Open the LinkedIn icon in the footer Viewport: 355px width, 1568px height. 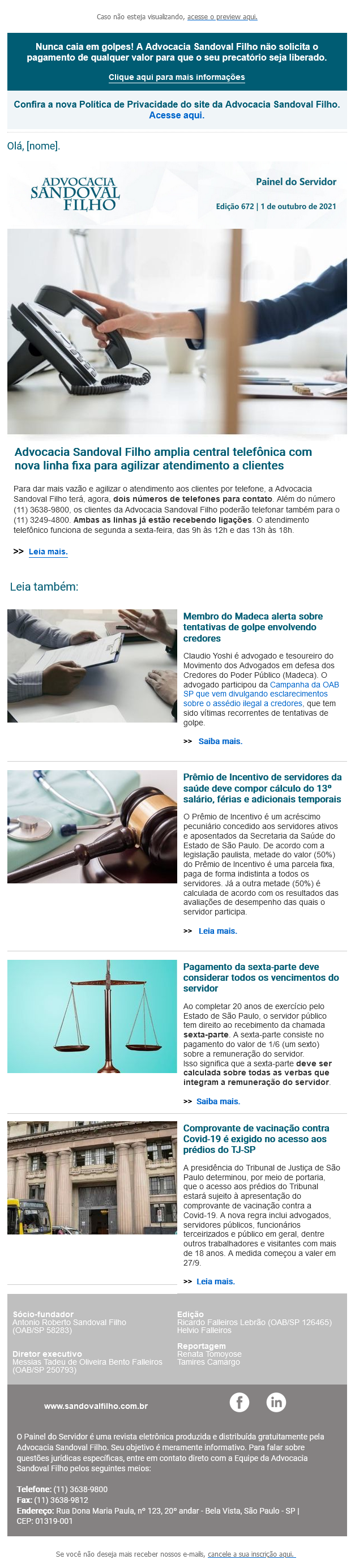276,1403
